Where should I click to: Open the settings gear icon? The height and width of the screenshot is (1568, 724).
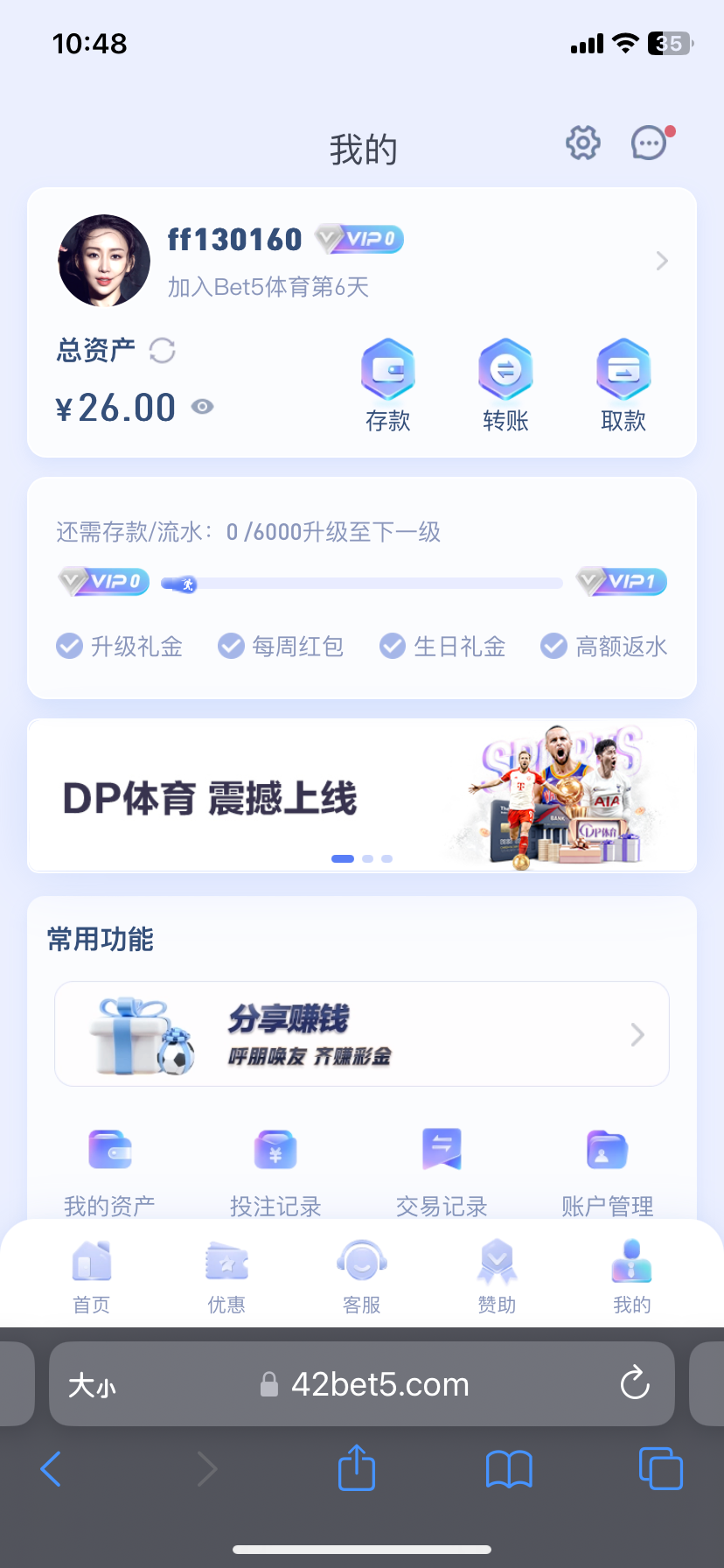[583, 143]
